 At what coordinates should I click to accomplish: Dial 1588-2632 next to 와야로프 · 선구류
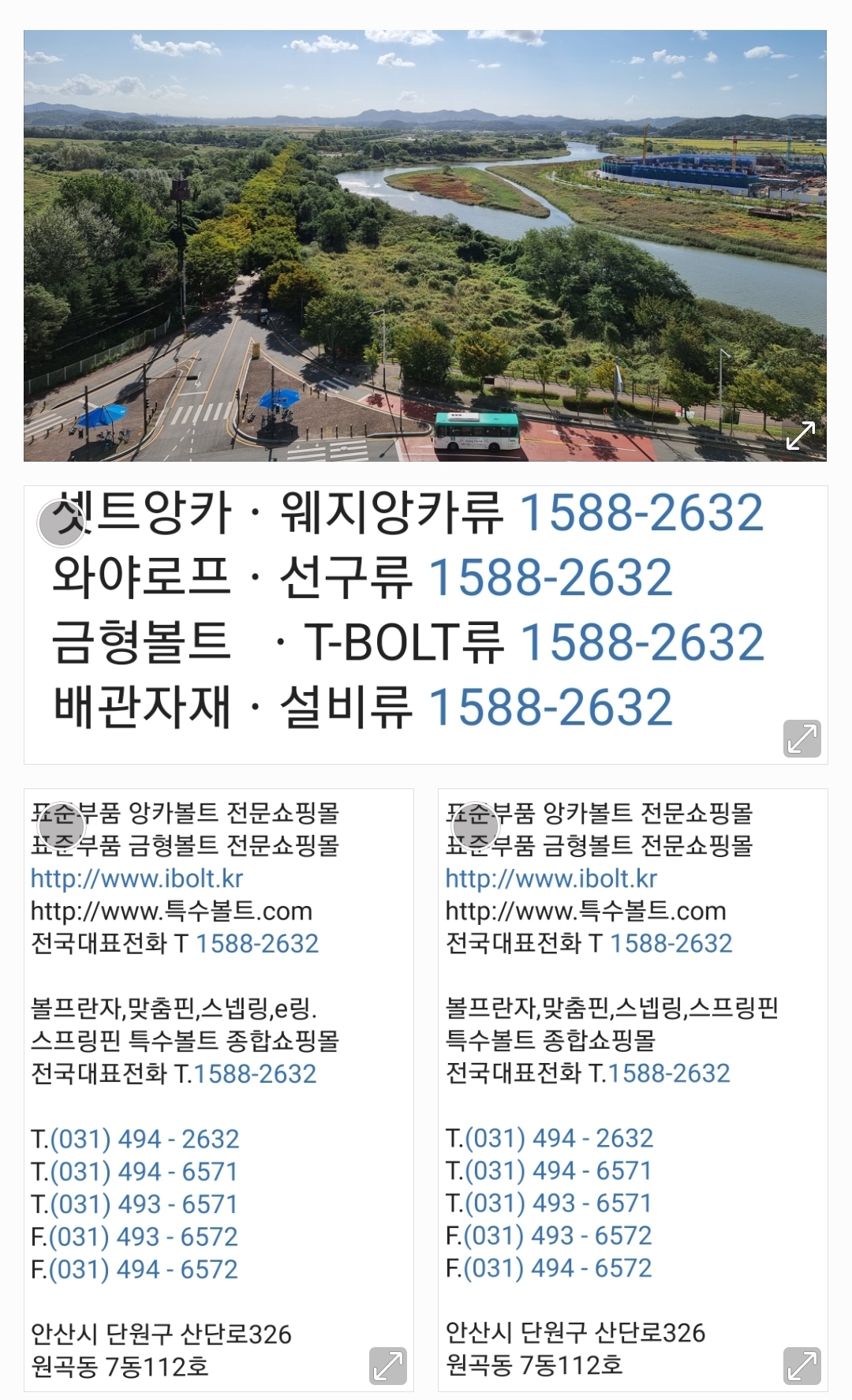(x=551, y=578)
